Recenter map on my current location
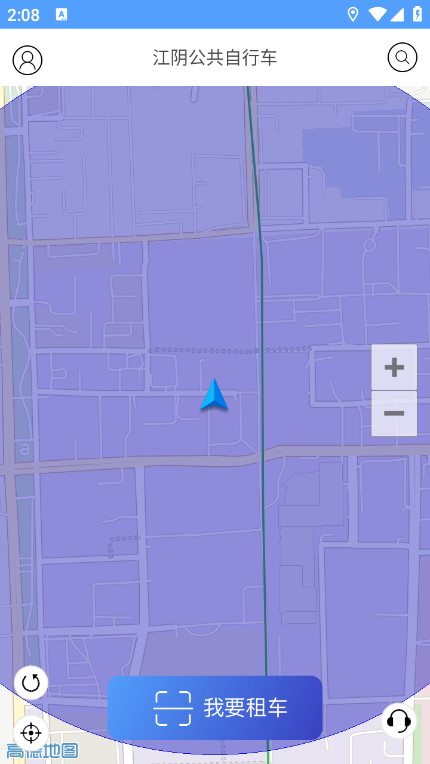Screen dimensions: 430x764 point(31,732)
